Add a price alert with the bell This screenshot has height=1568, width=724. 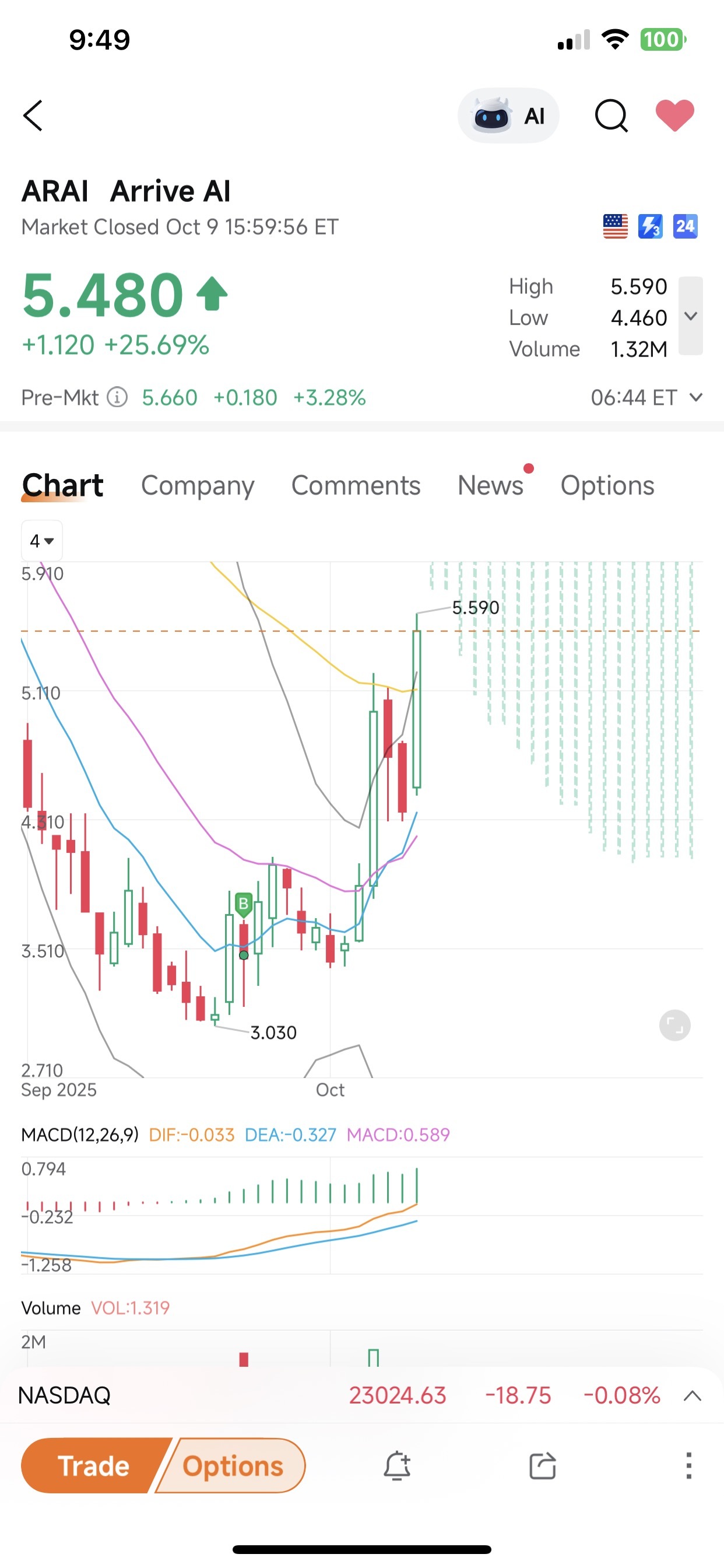click(x=398, y=1466)
